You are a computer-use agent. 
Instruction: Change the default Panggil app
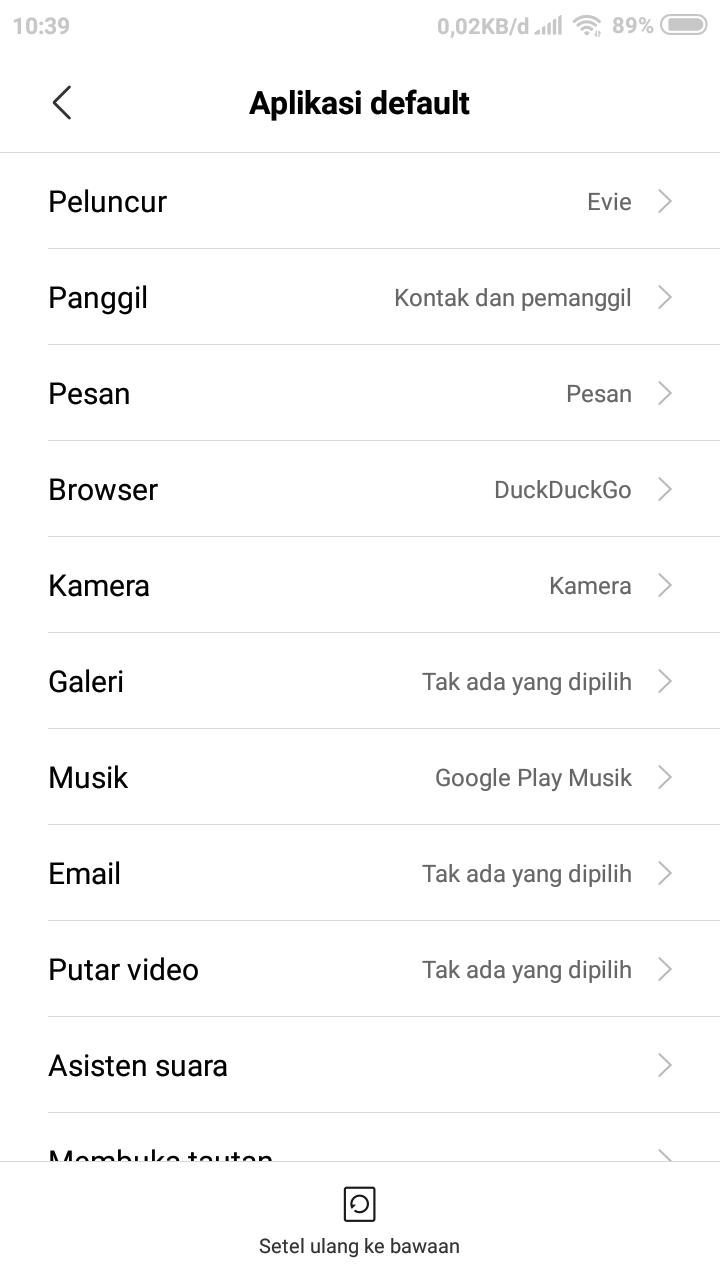point(360,298)
